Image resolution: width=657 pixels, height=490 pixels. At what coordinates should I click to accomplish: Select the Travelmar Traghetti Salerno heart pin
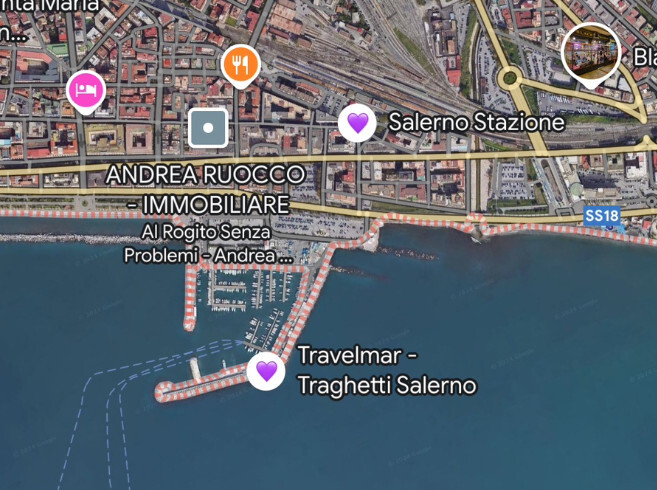click(x=266, y=372)
